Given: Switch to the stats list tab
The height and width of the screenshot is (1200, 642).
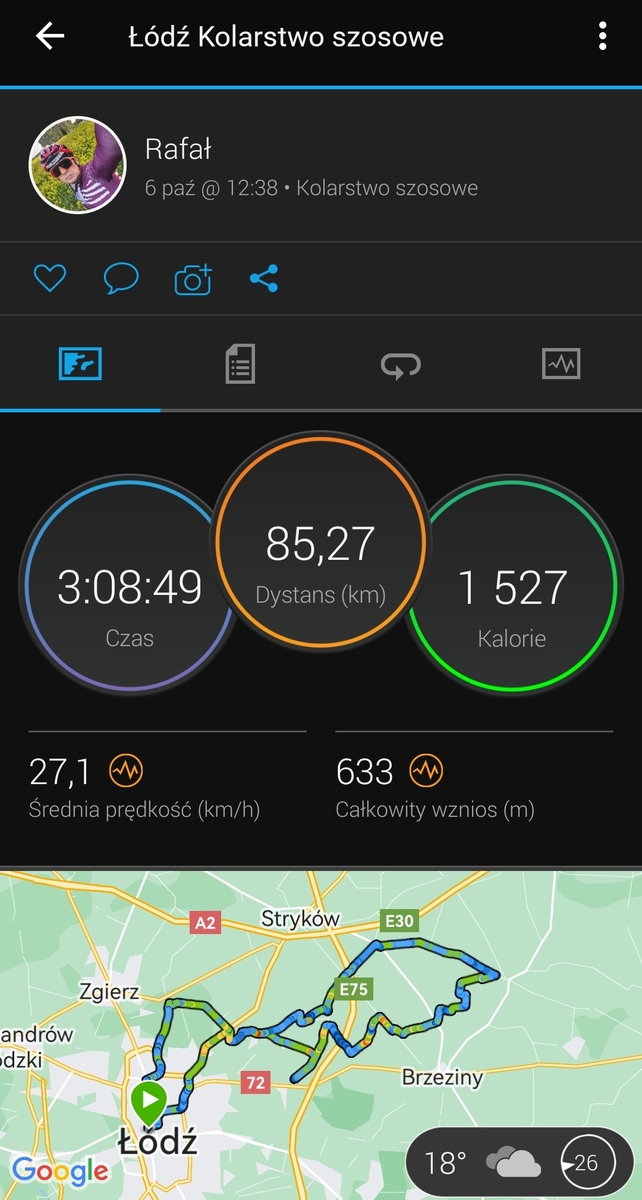Looking at the screenshot, I should (x=240, y=363).
